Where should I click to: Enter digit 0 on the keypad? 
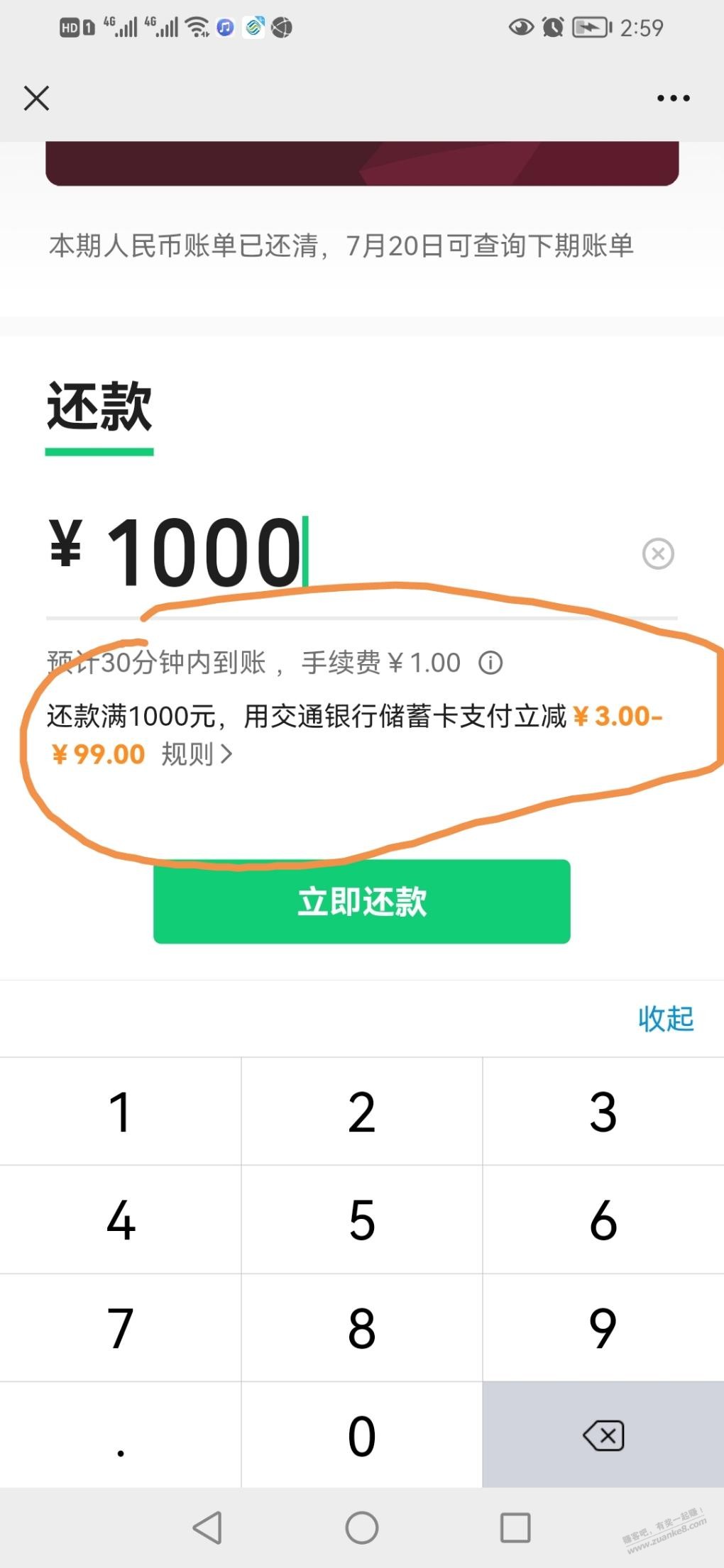tap(362, 1435)
